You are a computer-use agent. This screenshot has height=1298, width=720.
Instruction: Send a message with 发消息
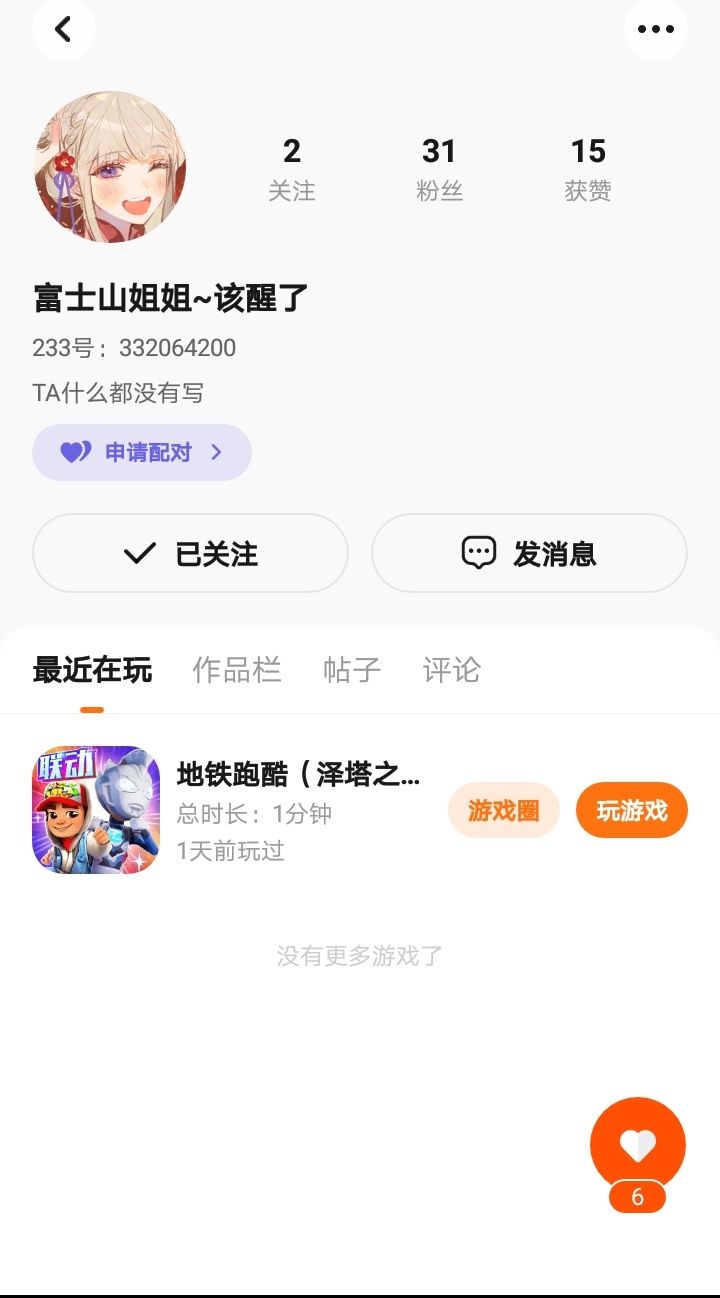[x=529, y=553]
